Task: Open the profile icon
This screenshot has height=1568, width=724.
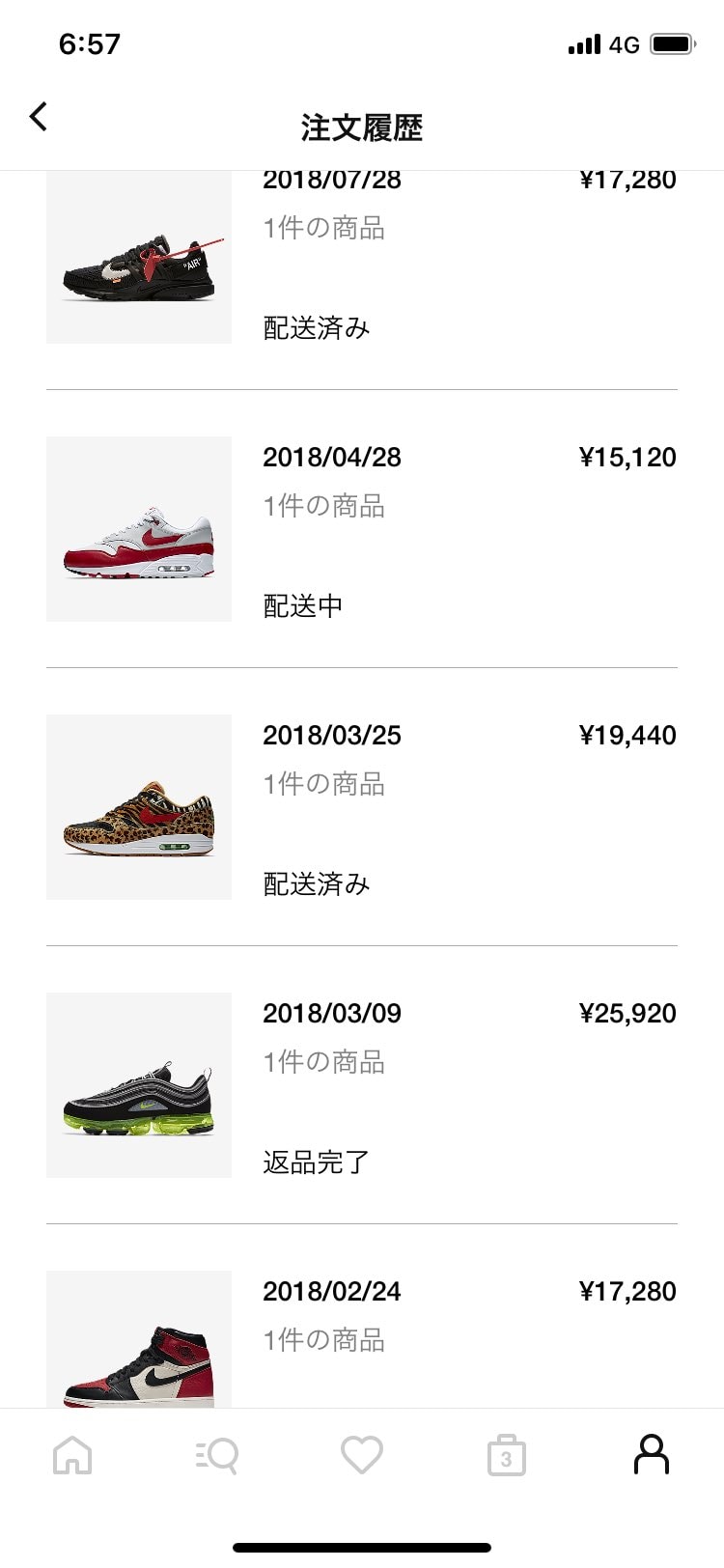Action: [651, 1454]
